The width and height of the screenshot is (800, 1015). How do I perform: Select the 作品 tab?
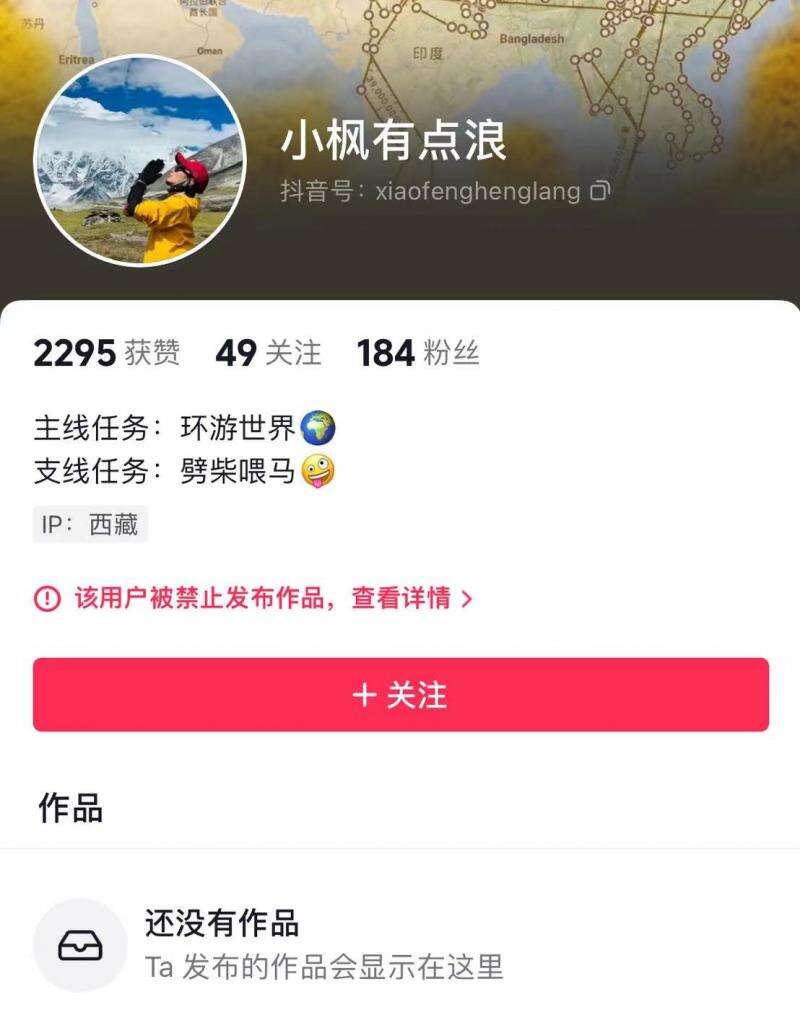pos(71,808)
